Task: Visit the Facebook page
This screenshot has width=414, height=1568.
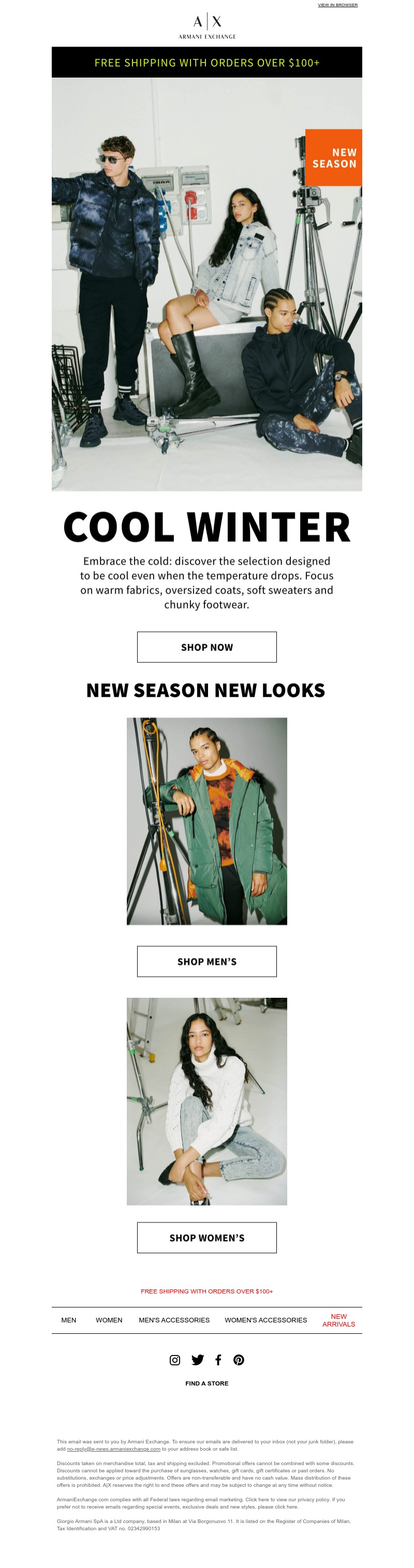Action: click(218, 1360)
